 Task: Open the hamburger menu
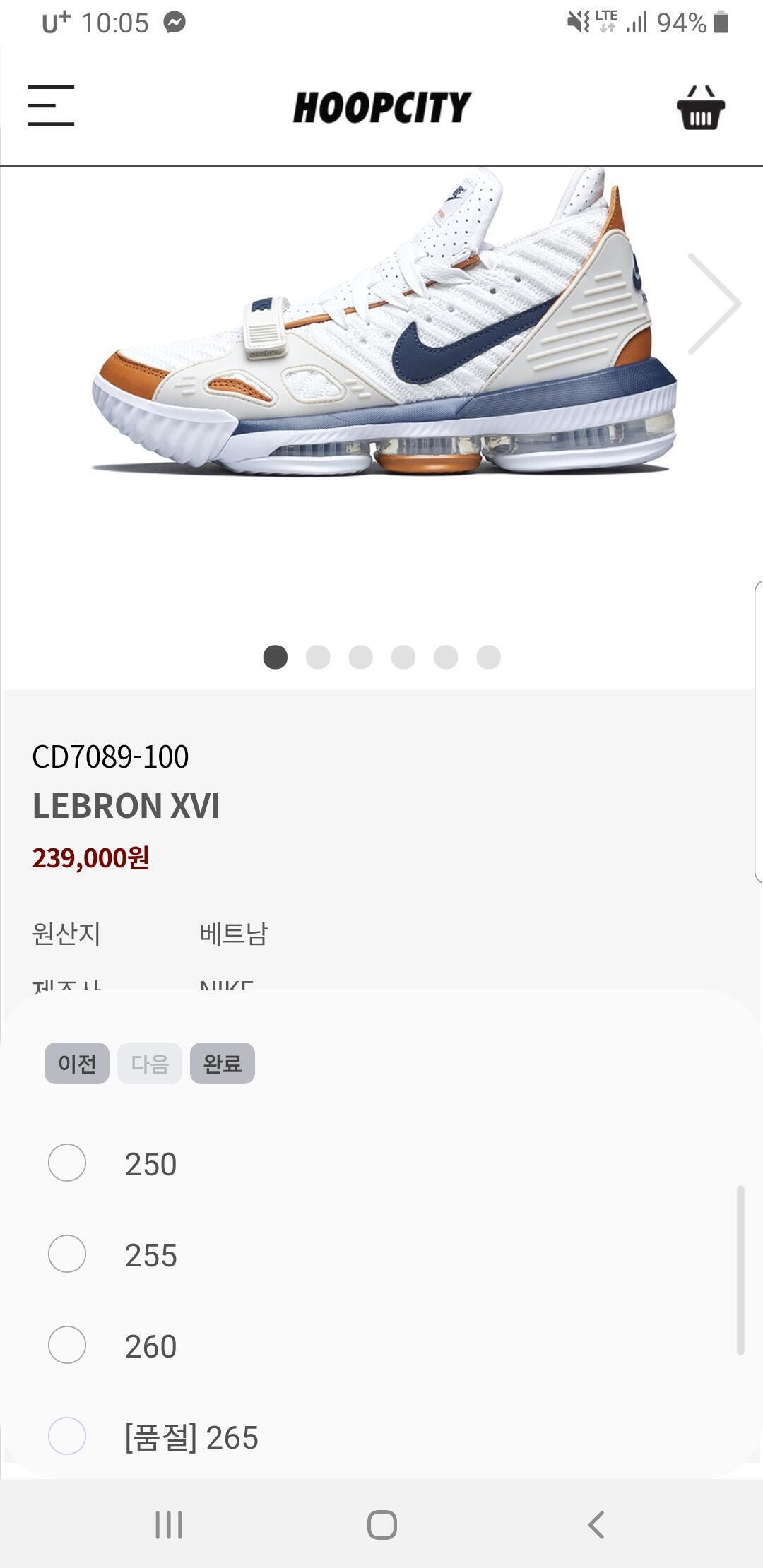coord(51,106)
